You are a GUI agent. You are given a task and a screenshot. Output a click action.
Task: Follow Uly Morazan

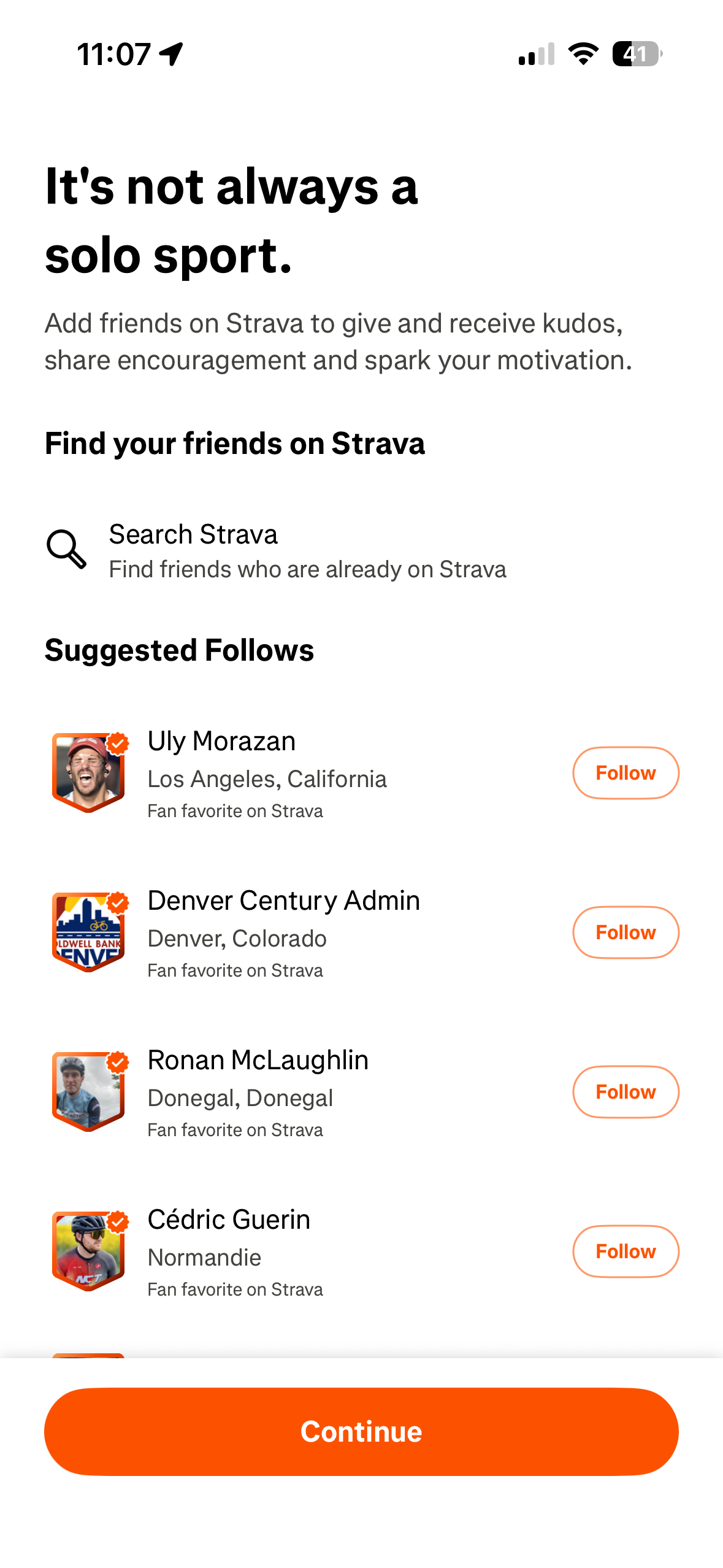coord(625,772)
